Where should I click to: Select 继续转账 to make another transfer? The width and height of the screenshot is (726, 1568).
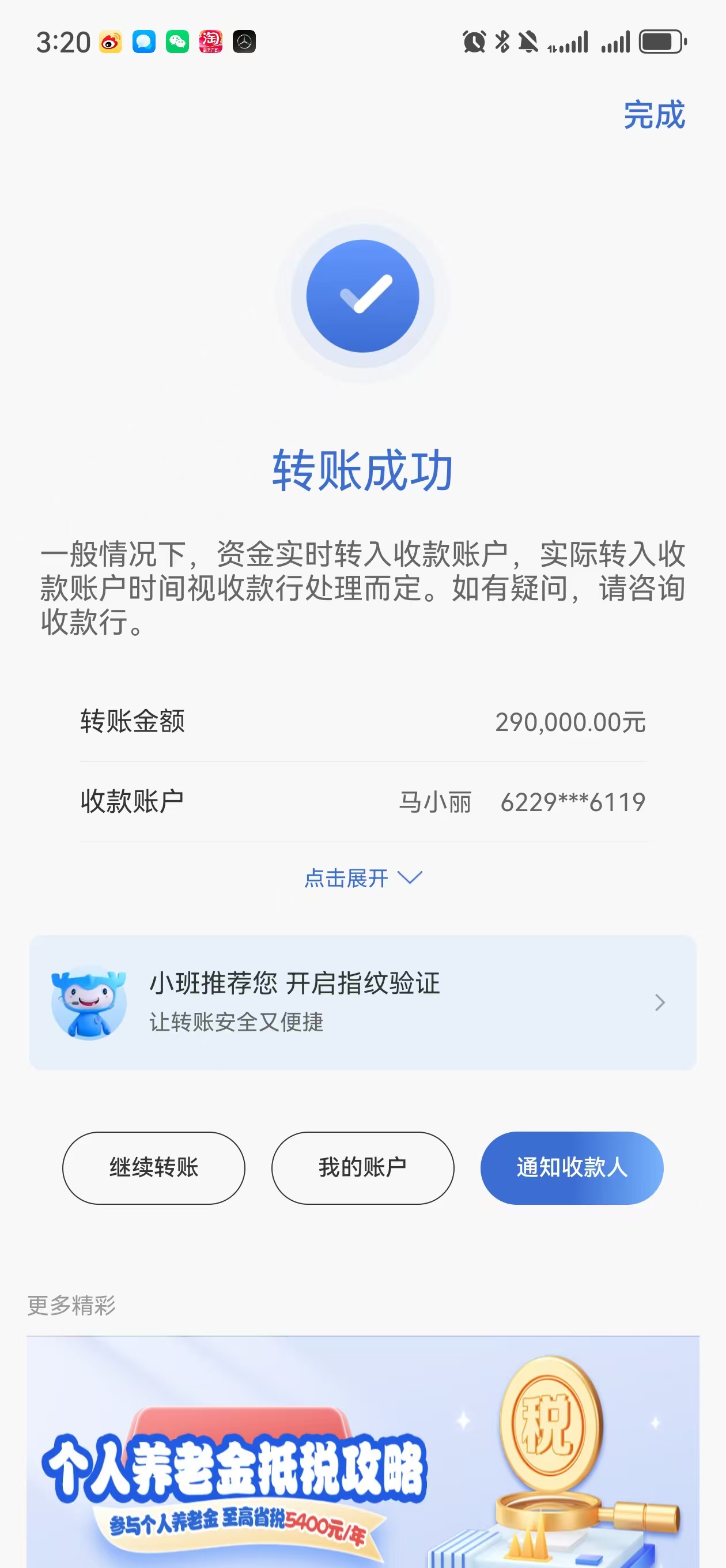pyautogui.click(x=154, y=1167)
